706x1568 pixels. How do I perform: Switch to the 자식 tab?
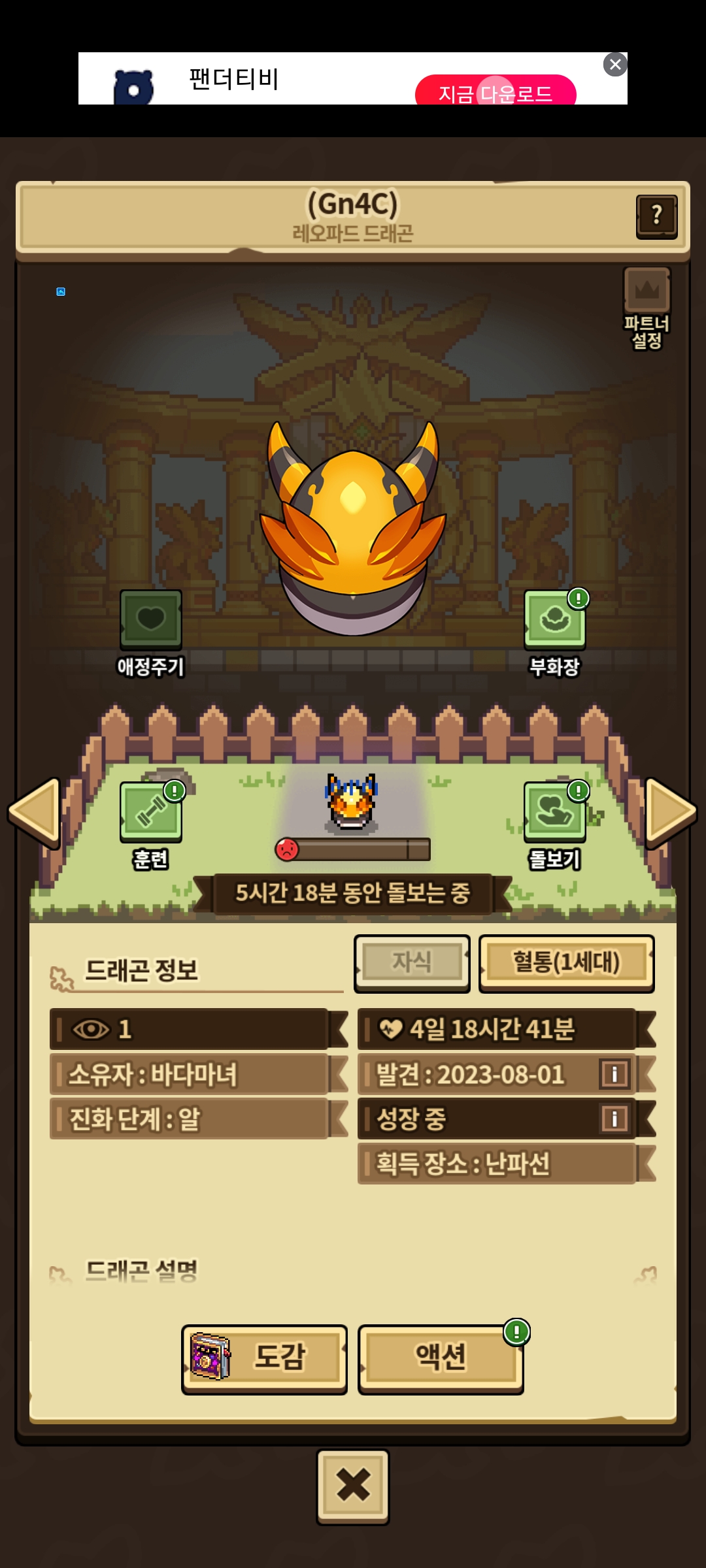[x=412, y=962]
